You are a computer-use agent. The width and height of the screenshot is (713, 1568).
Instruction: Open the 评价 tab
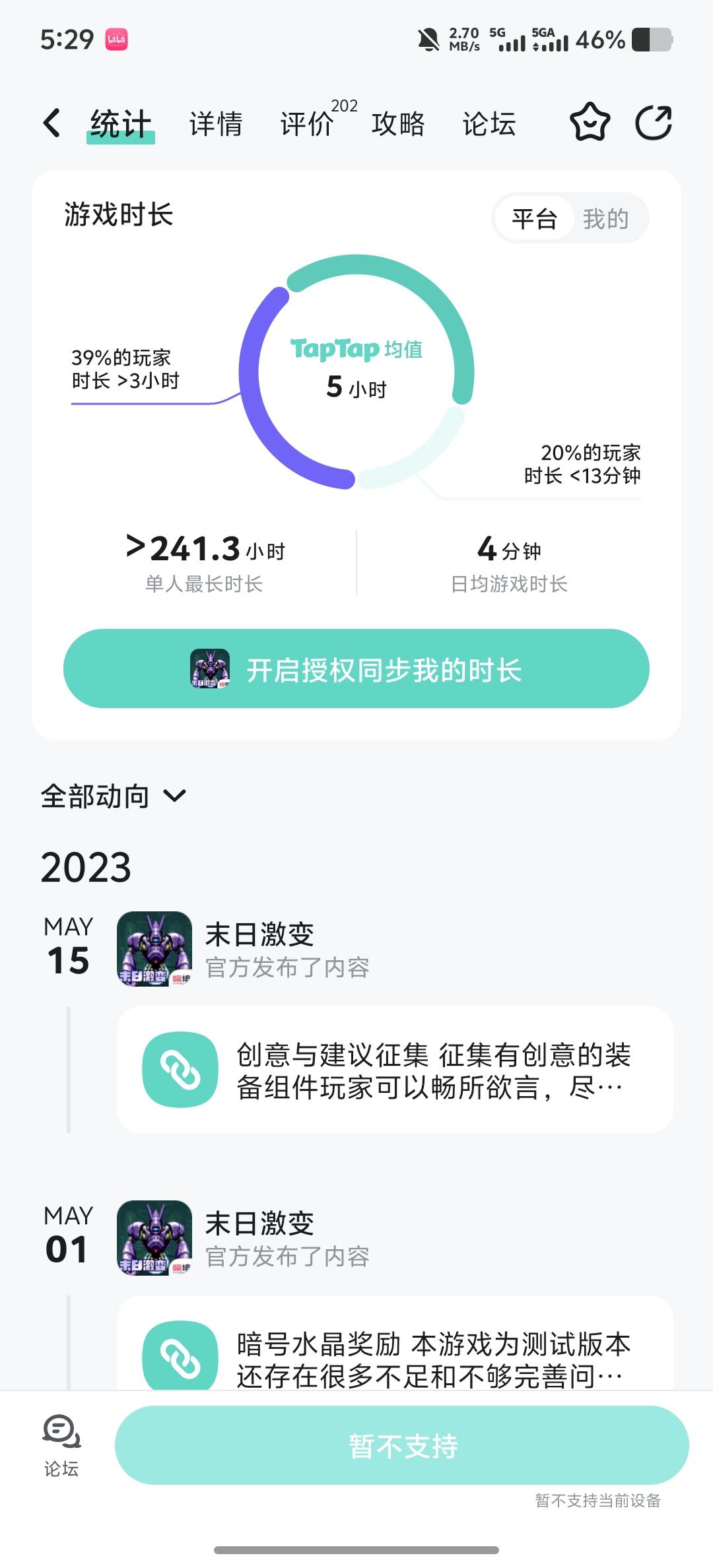point(308,123)
